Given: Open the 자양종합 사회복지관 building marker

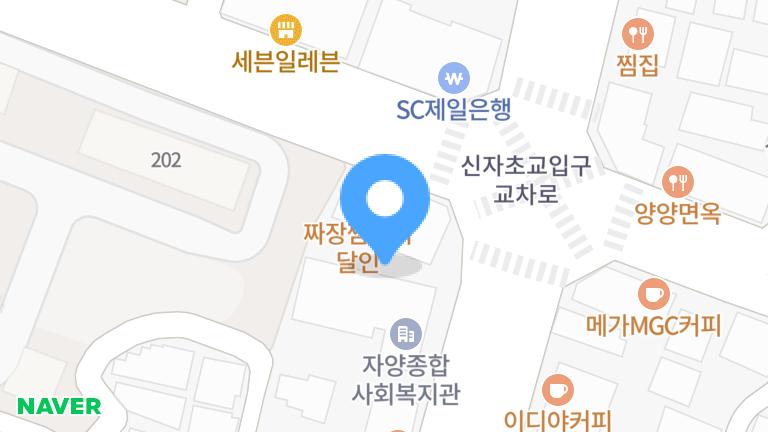Looking at the screenshot, I should [406, 334].
